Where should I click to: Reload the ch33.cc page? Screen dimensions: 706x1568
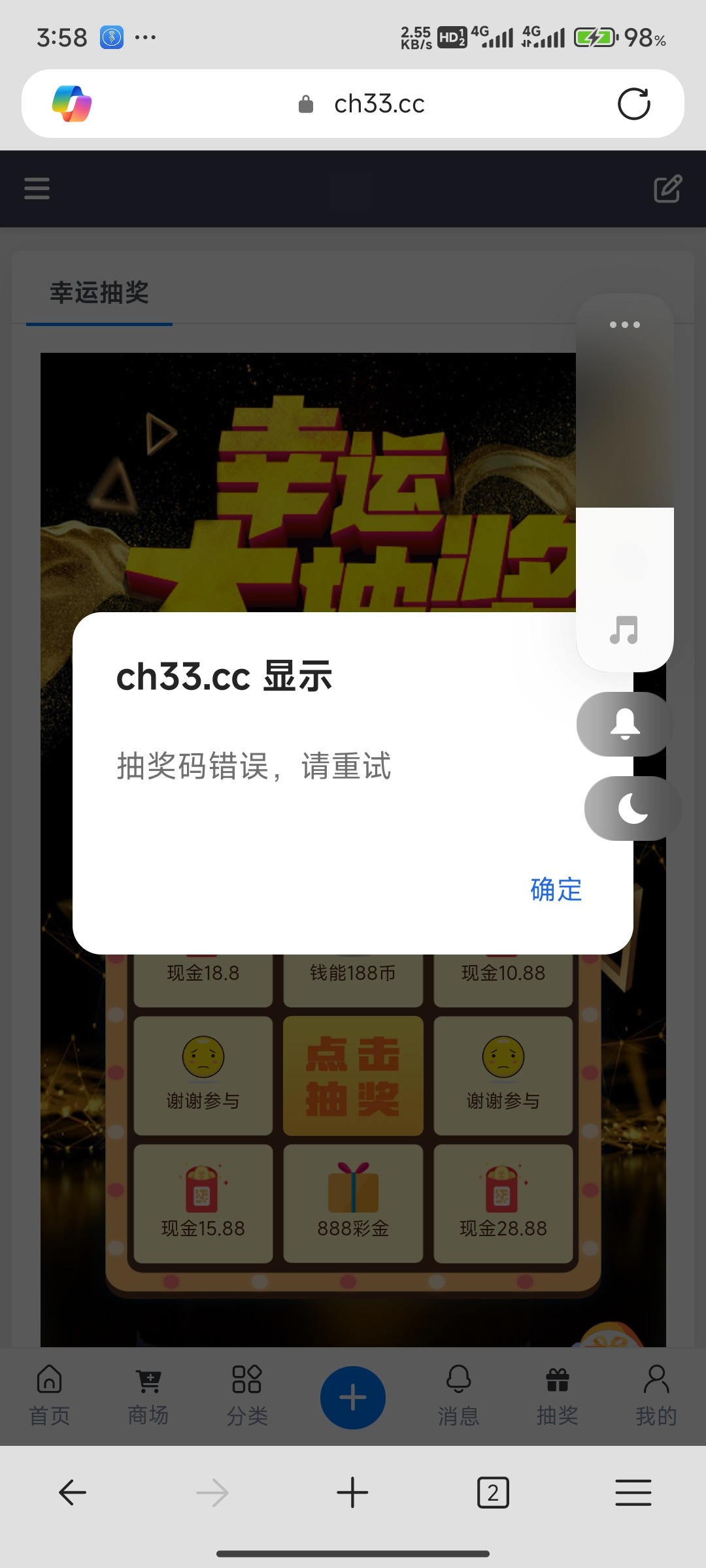[x=633, y=104]
